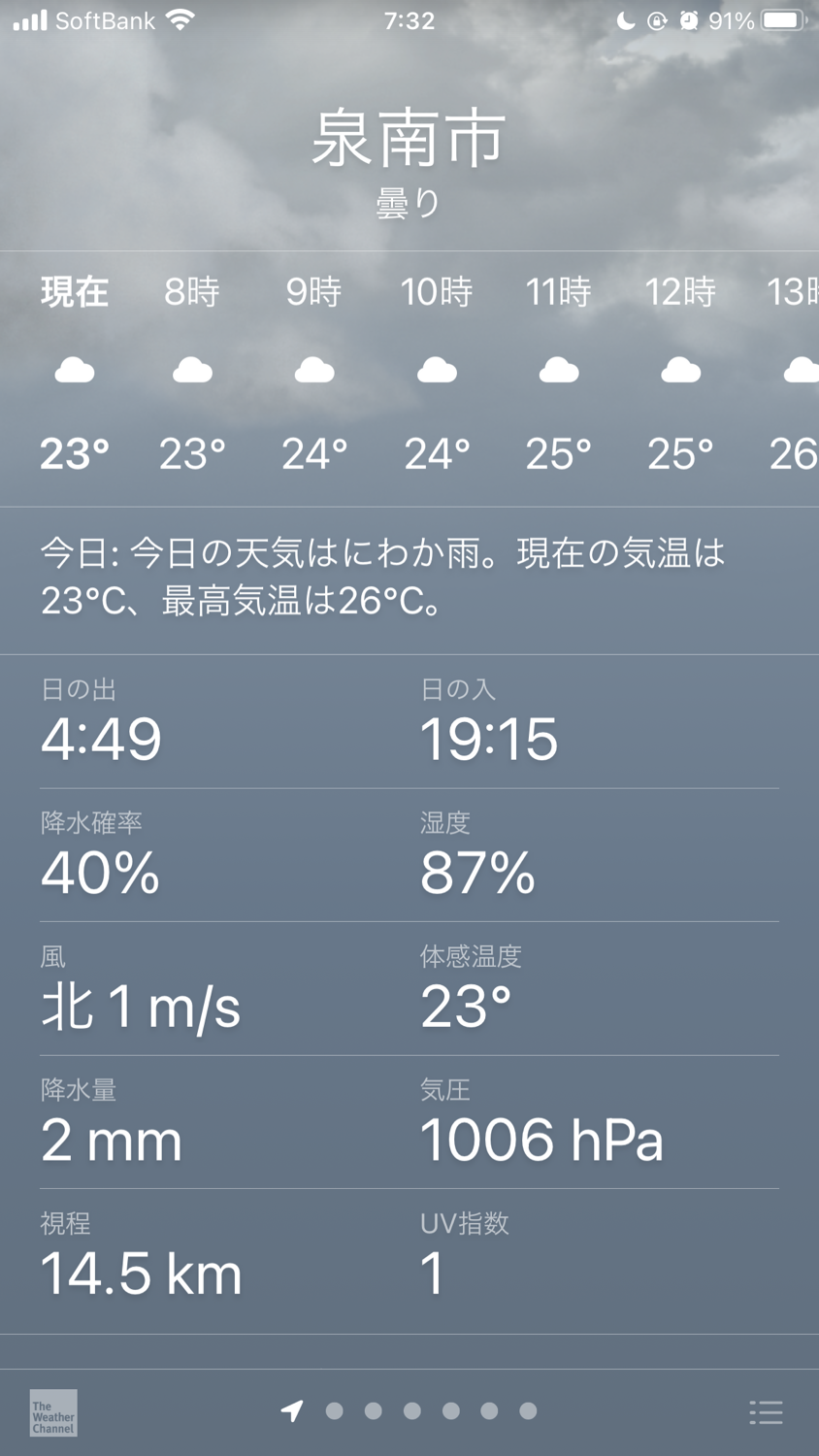819x1456 pixels.
Task: Open the city list menu
Action: click(766, 1412)
